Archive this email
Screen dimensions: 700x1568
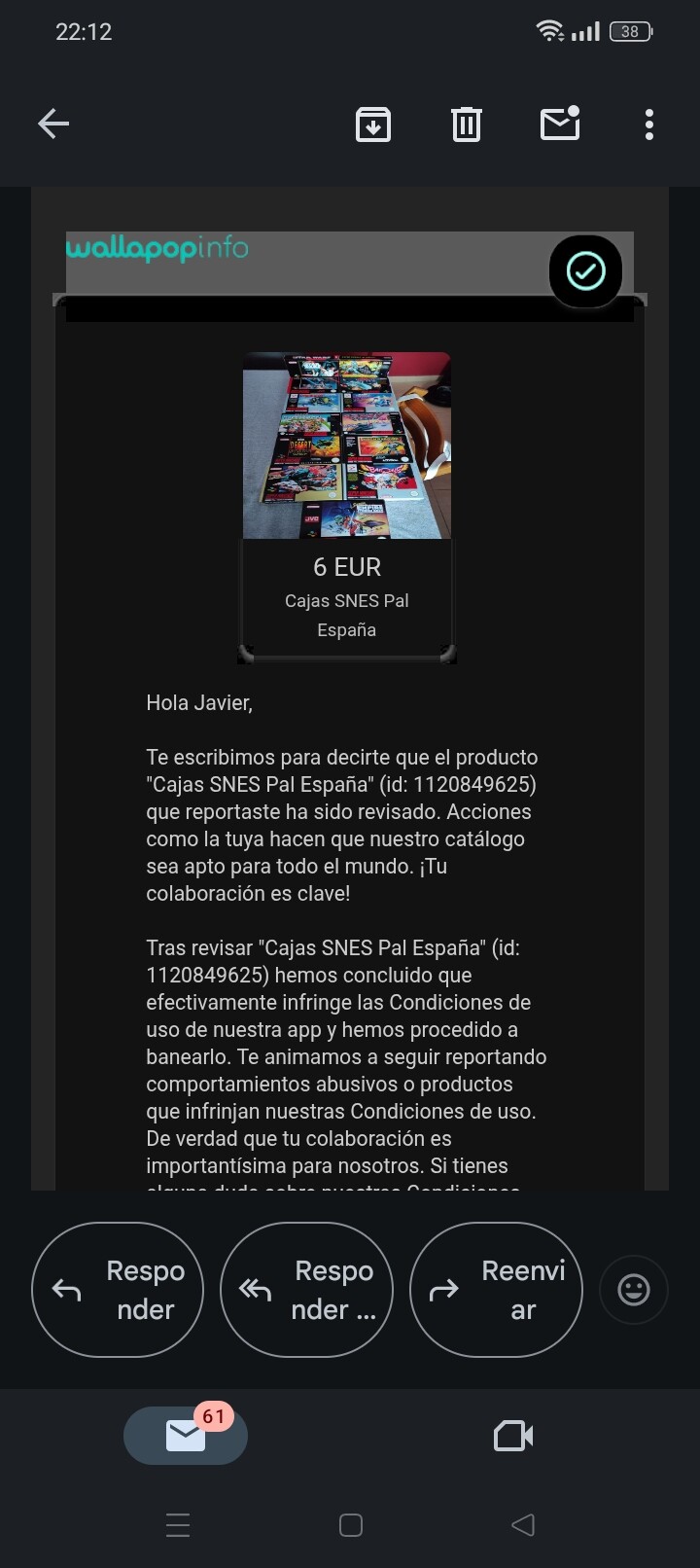click(x=373, y=125)
